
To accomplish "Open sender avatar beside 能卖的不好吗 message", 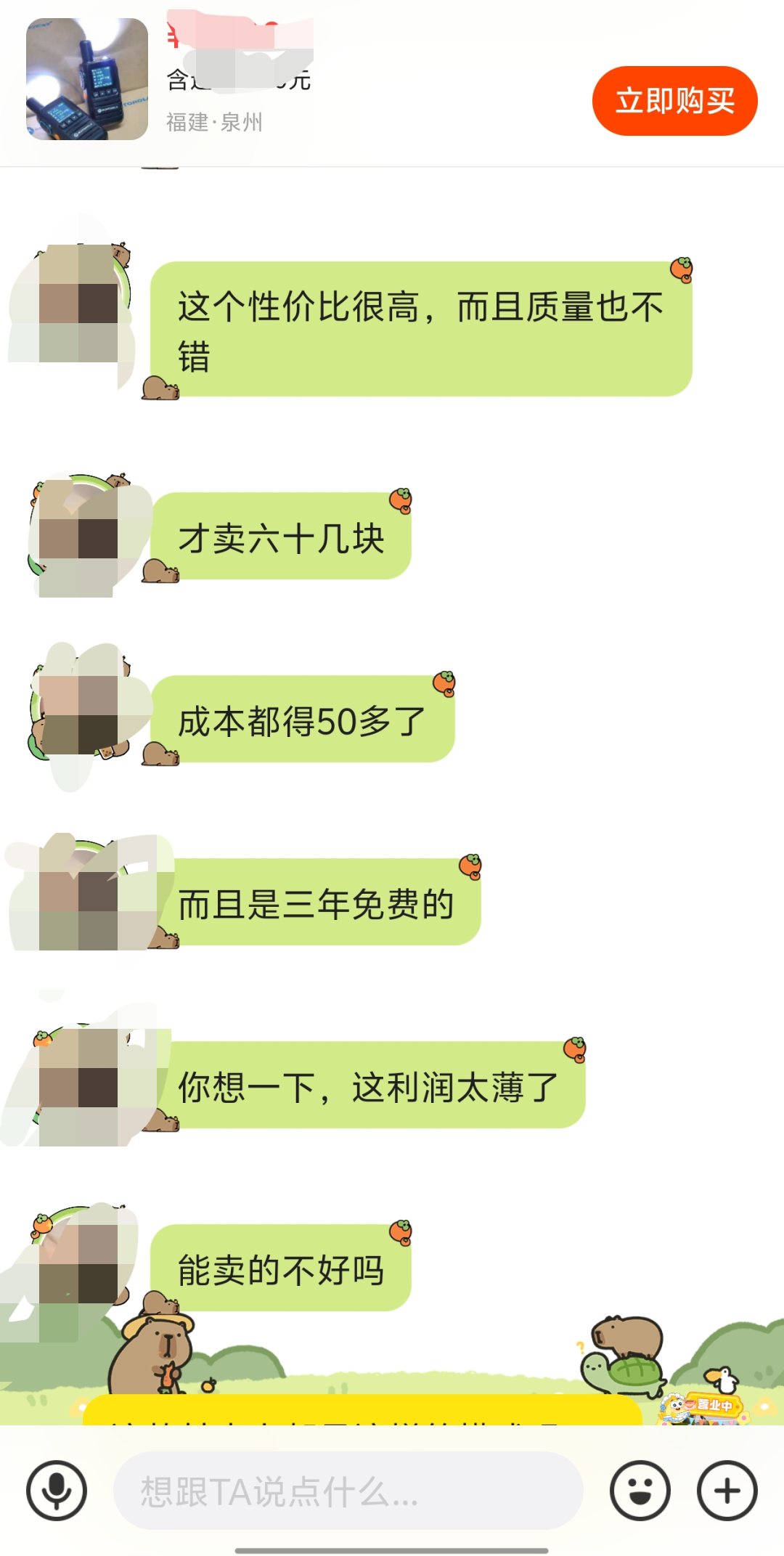I will [78, 1263].
